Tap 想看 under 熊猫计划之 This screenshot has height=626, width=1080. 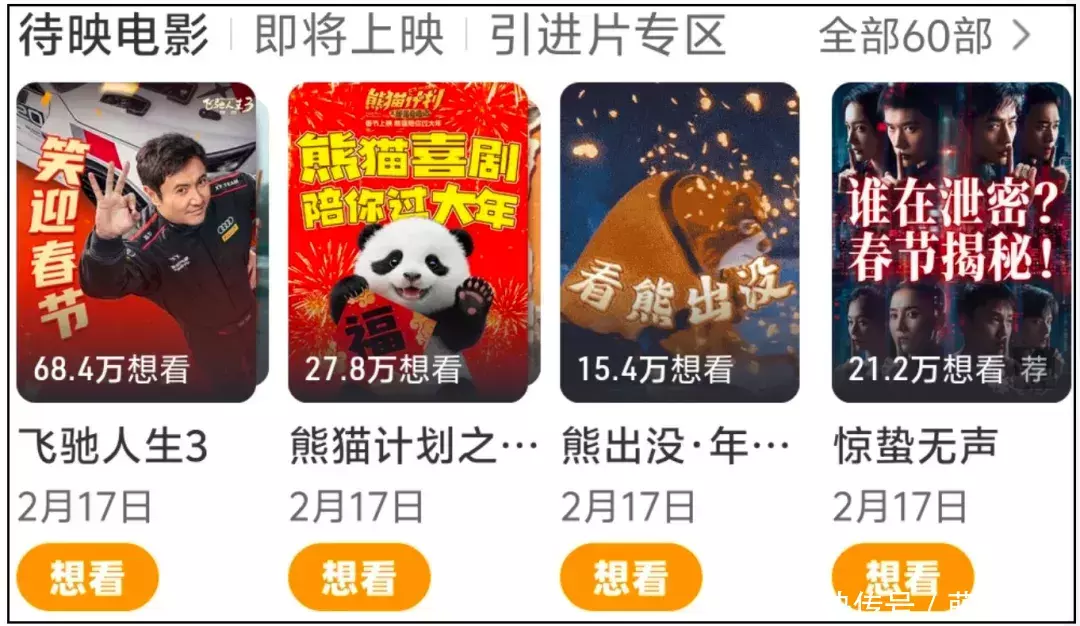(360, 577)
